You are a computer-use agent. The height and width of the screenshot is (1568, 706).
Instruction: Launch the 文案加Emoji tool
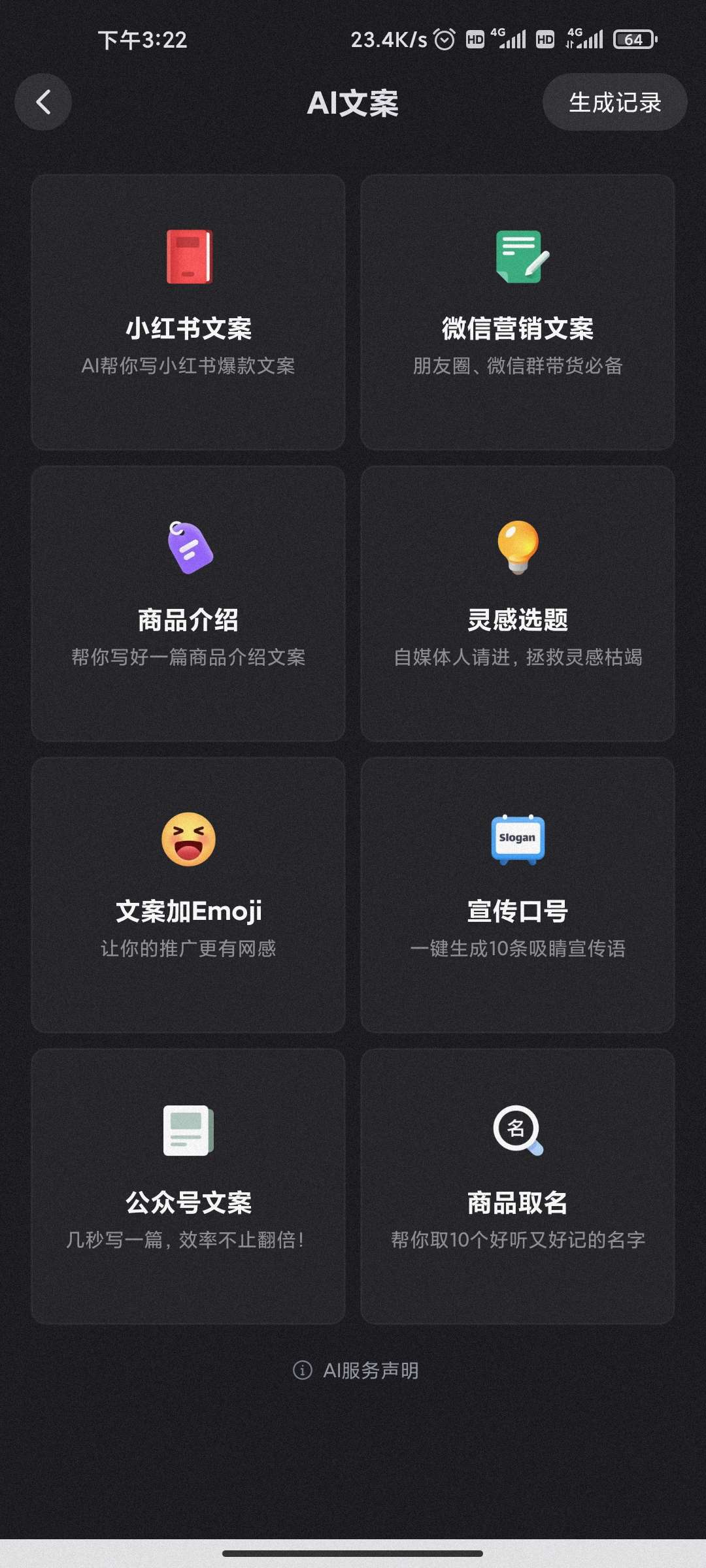pyautogui.click(x=188, y=894)
